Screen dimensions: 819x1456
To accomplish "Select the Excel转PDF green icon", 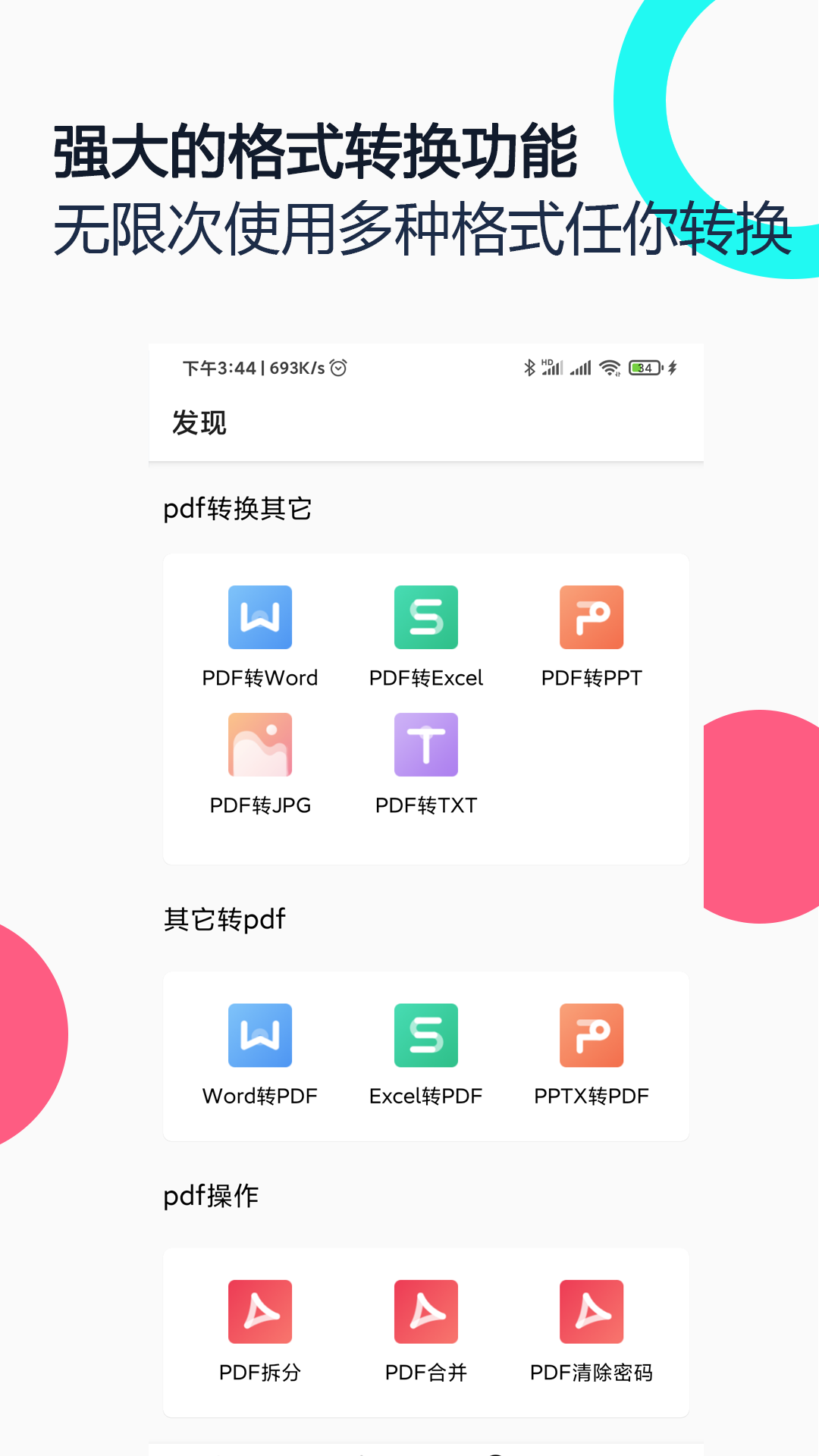I will 425,1034.
